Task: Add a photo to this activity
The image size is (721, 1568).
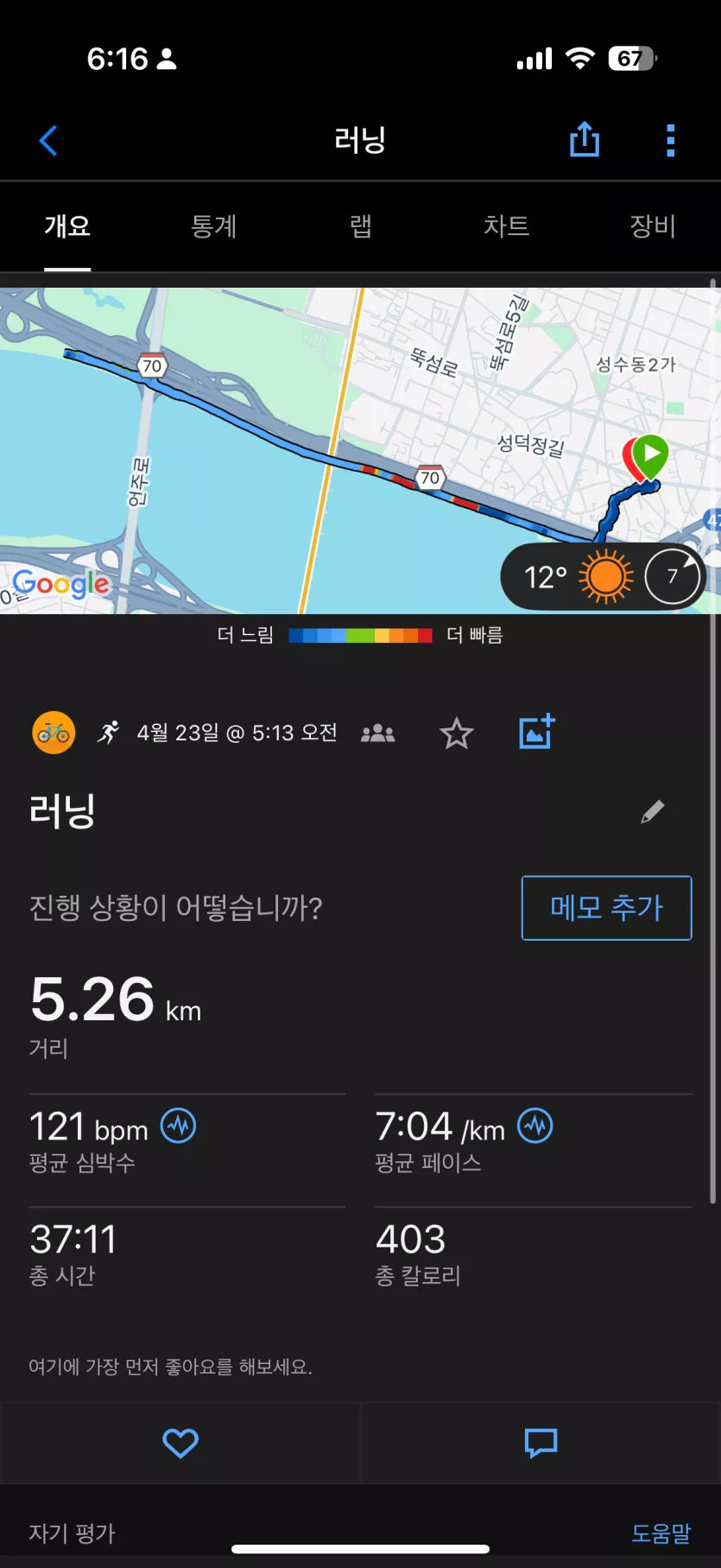Action: click(536, 733)
